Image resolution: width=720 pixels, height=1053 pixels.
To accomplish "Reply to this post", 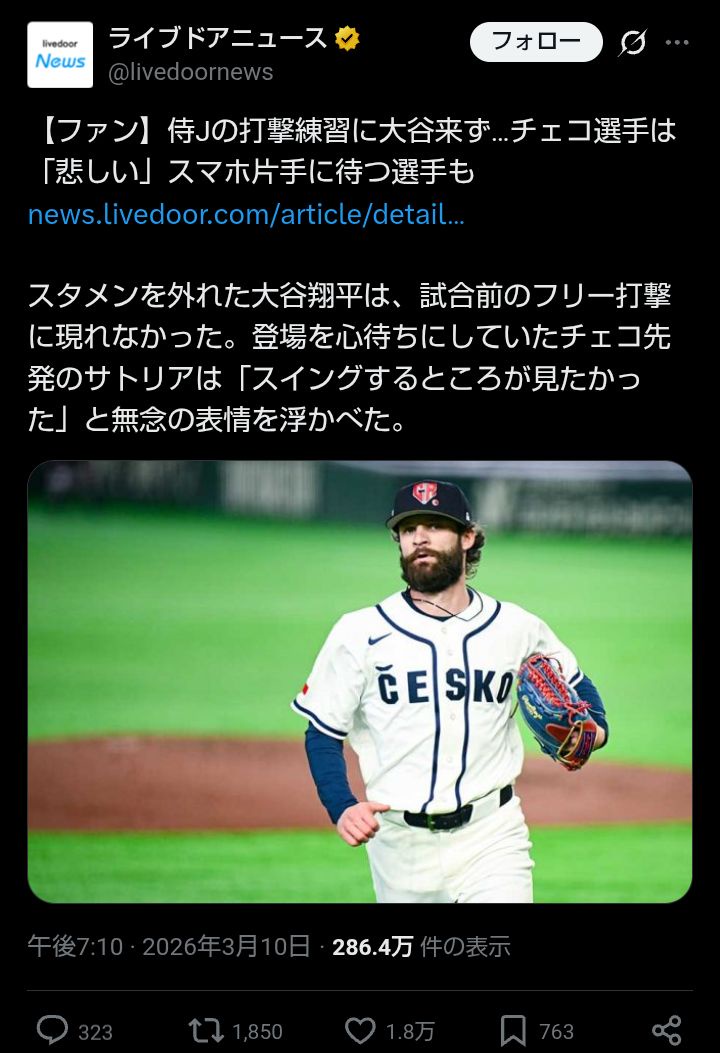I will (x=53, y=1030).
